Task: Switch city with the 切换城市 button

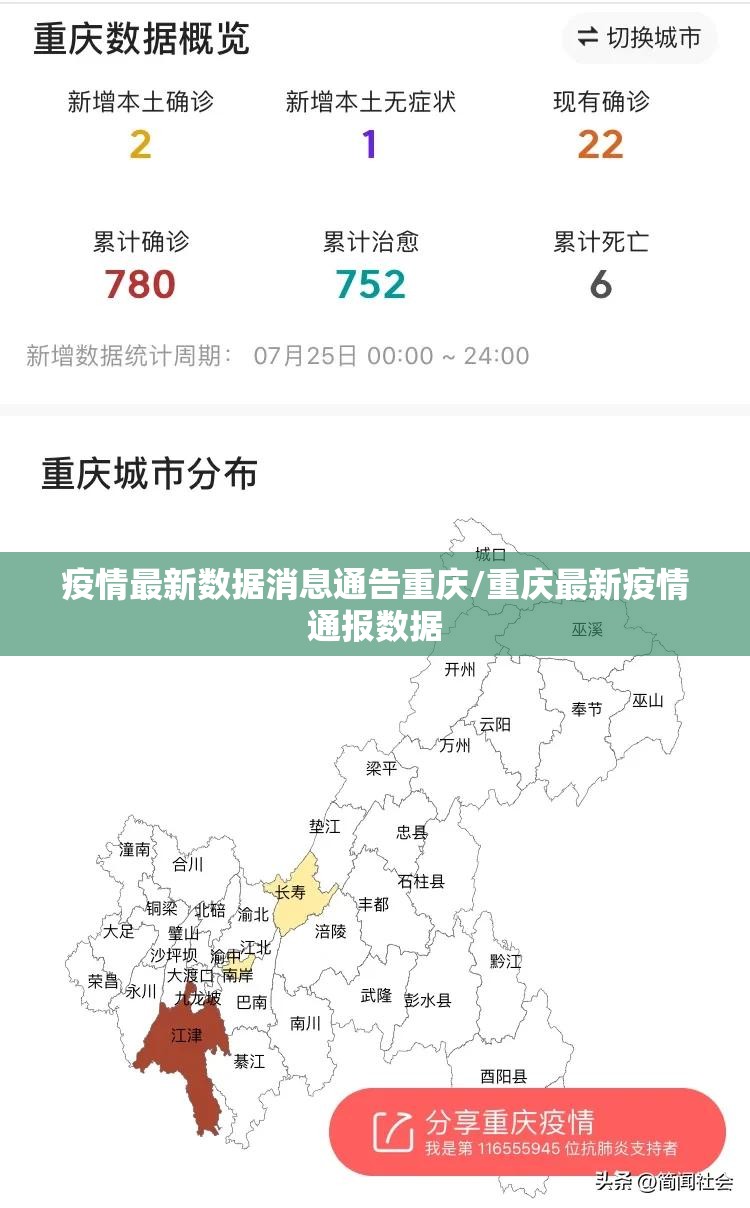Action: (640, 39)
